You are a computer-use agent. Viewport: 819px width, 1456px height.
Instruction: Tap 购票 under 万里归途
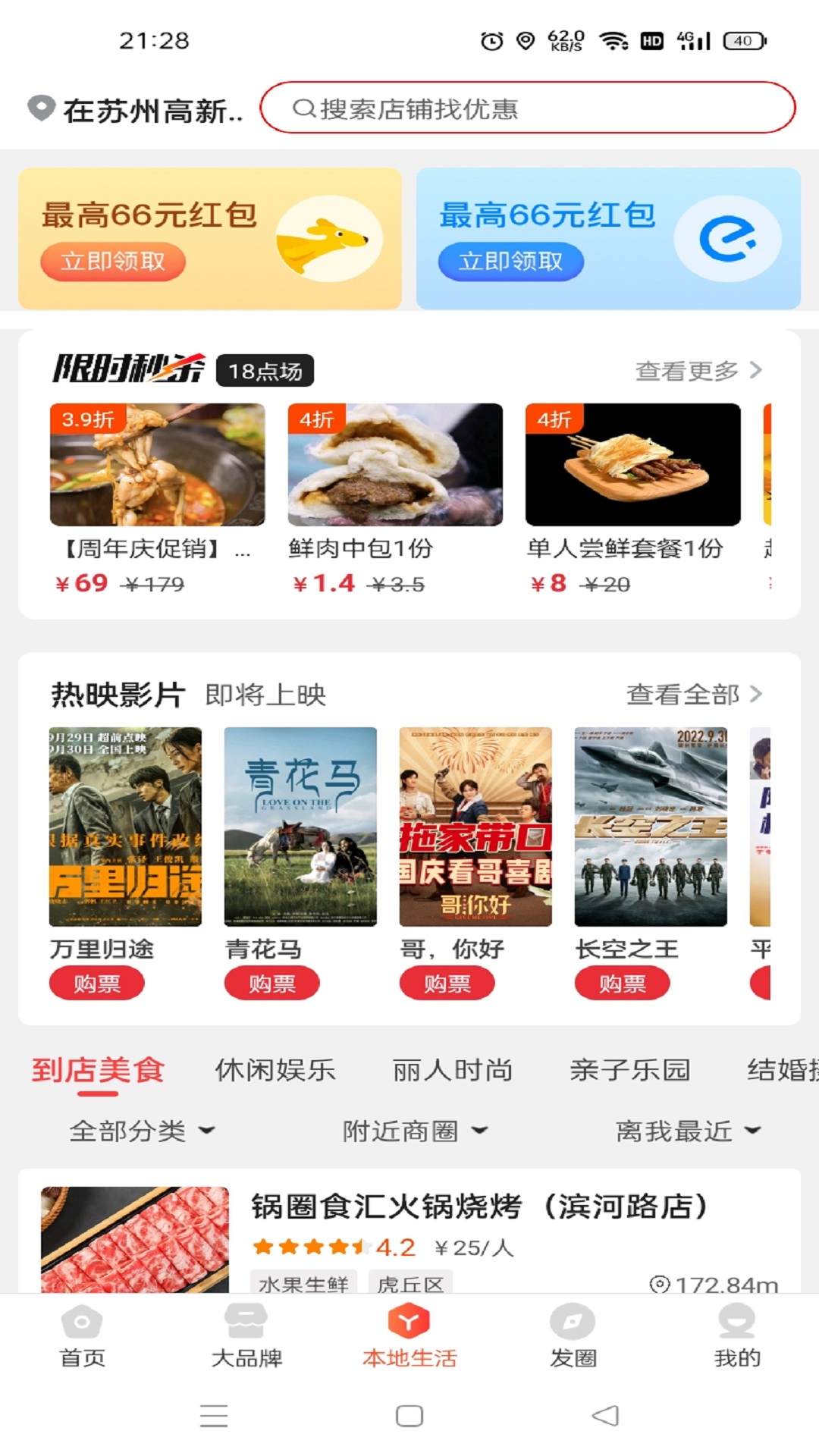(x=97, y=983)
